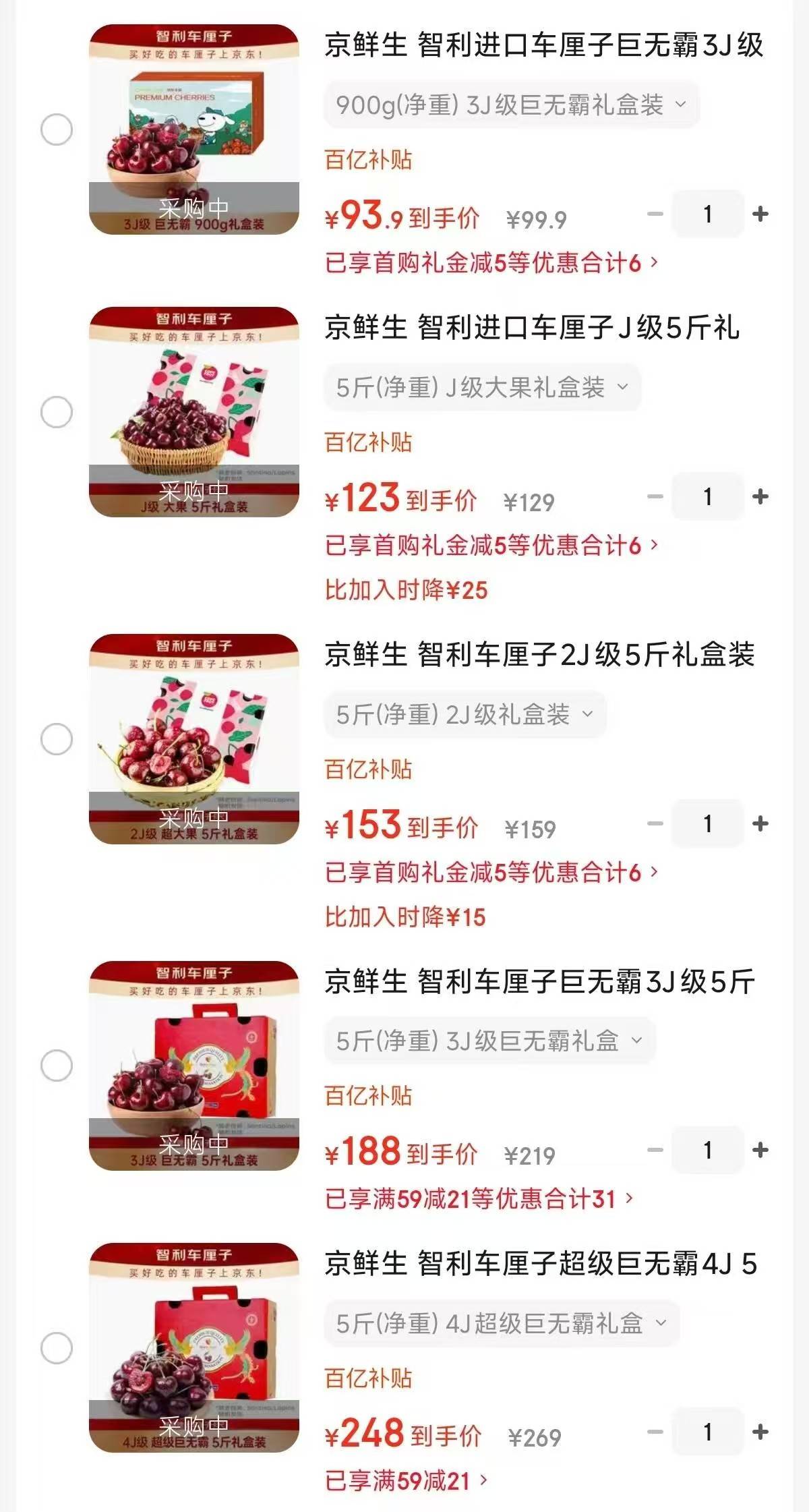
Task: Open spec dropdown 900g(净重) 3J级巨无霸礼盒装
Action: [511, 105]
